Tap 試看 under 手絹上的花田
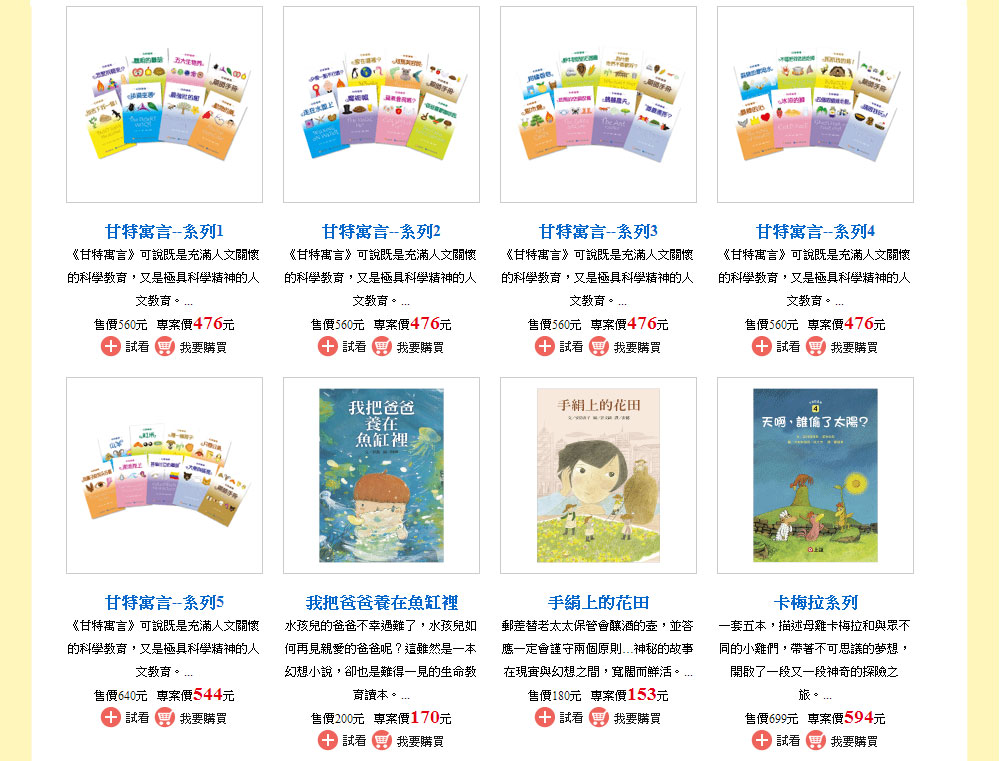The height and width of the screenshot is (761, 1000). [x=560, y=718]
